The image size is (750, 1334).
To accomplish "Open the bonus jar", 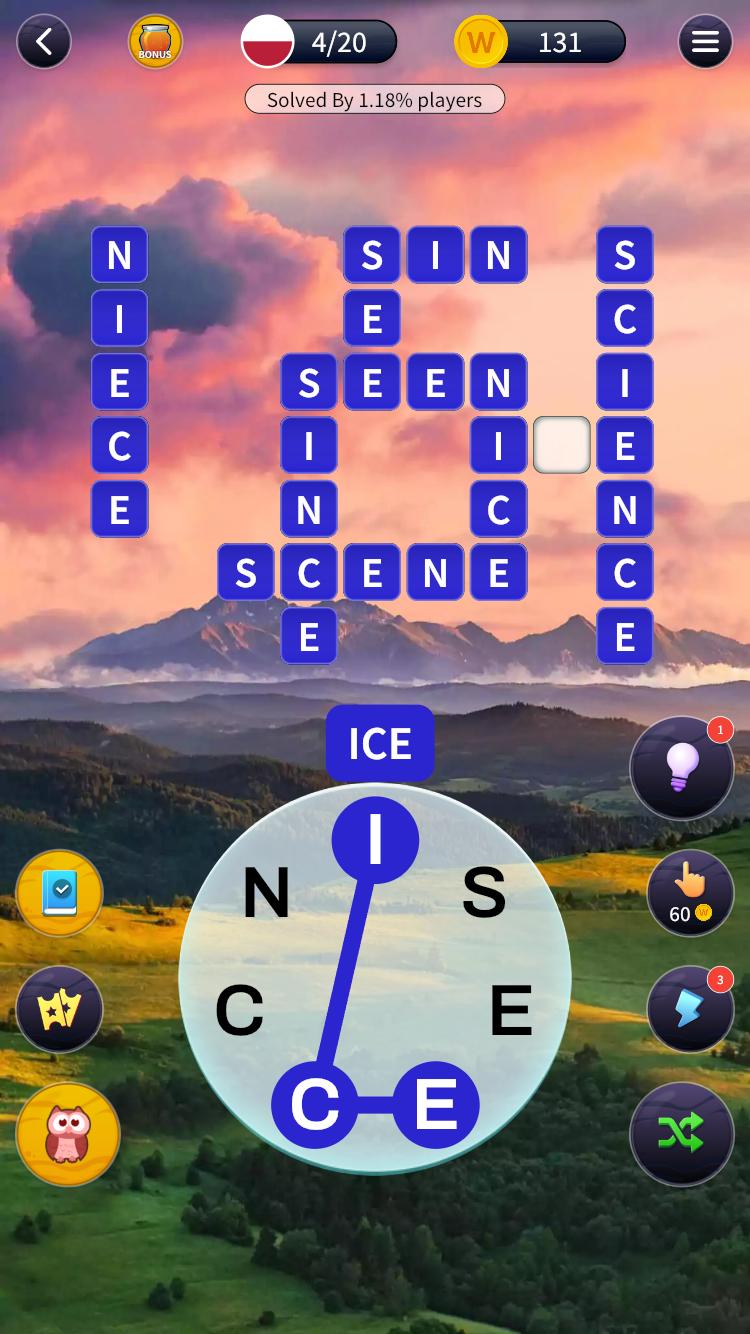I will point(155,42).
